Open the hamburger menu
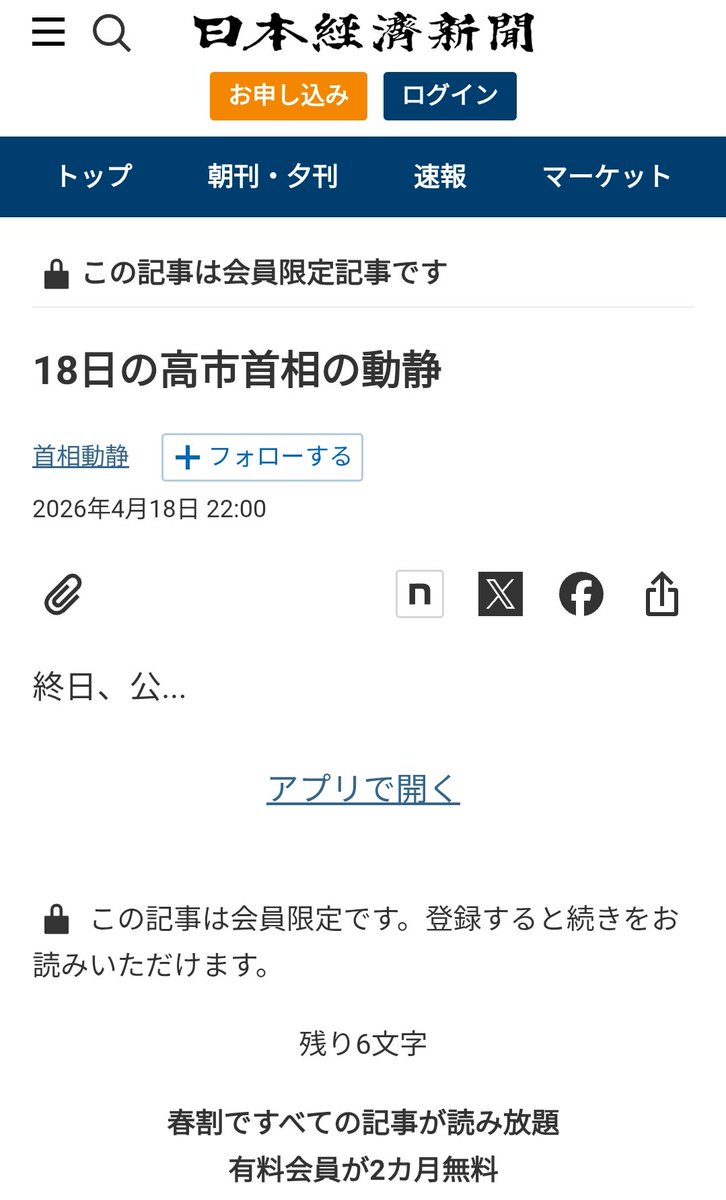Image resolution: width=726 pixels, height=1200 pixels. click(x=48, y=33)
